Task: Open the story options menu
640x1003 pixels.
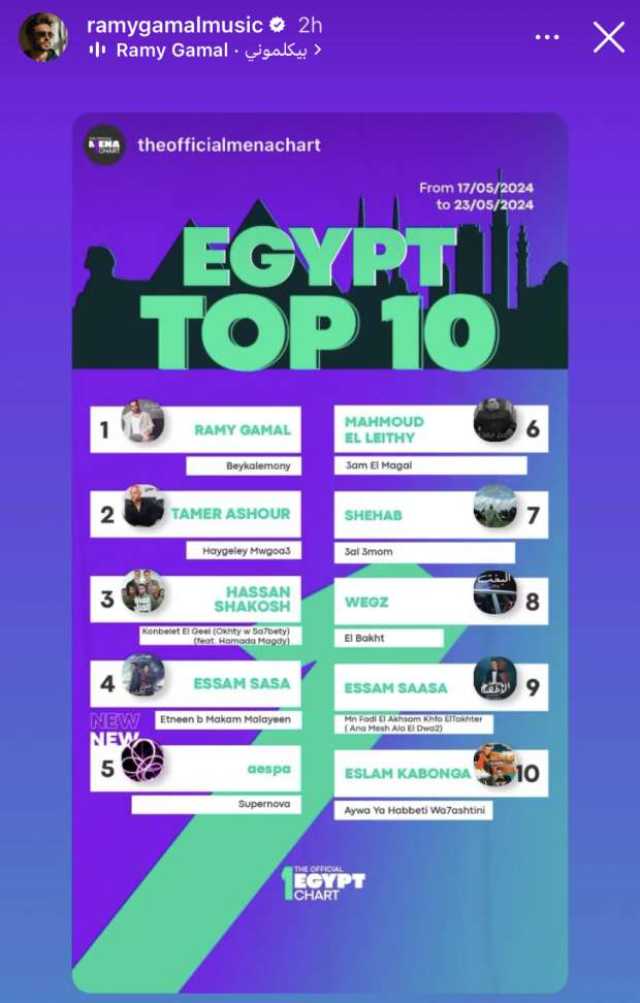Action: tap(547, 37)
